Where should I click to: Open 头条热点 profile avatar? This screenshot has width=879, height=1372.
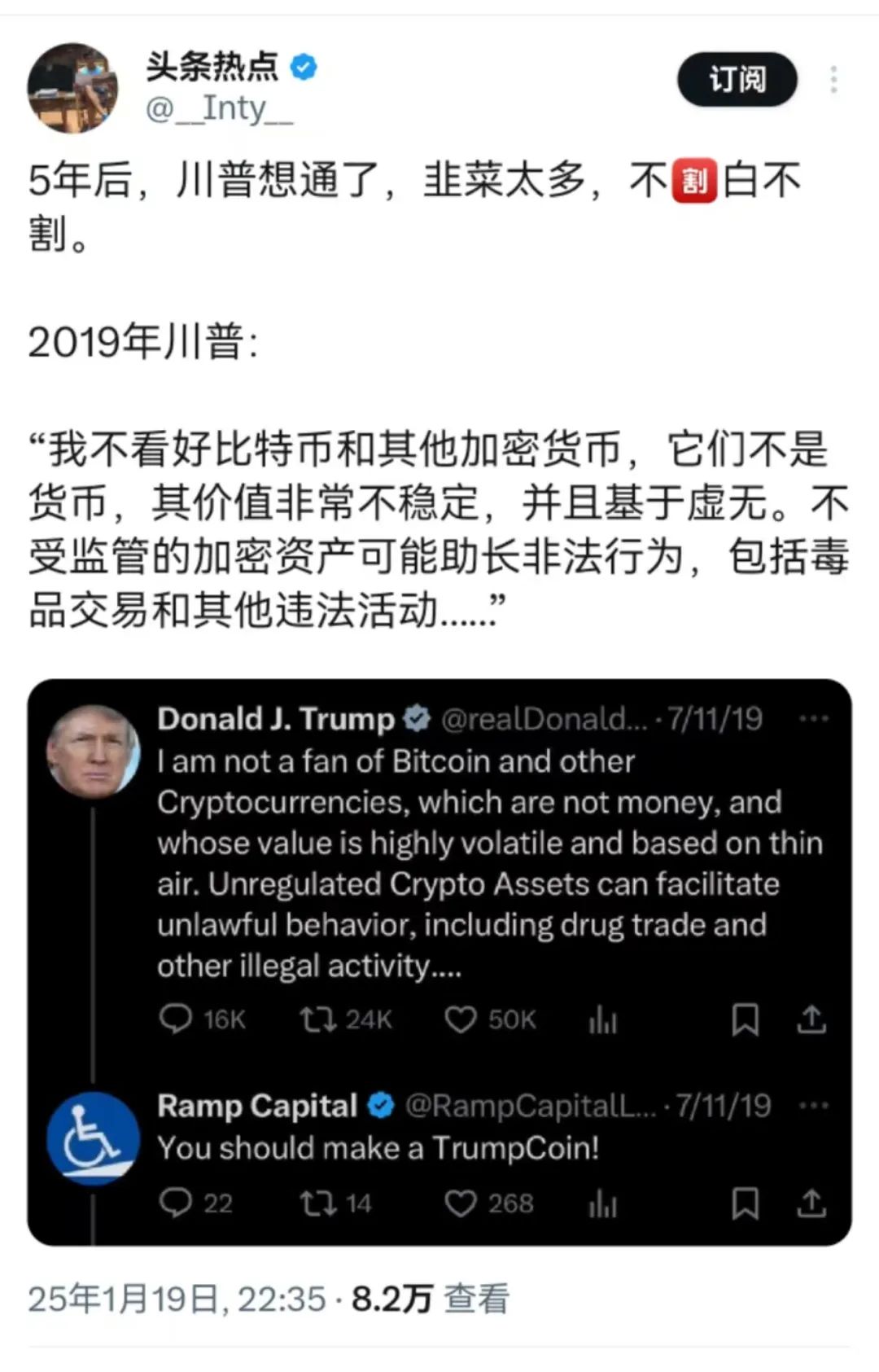pyautogui.click(x=72, y=88)
